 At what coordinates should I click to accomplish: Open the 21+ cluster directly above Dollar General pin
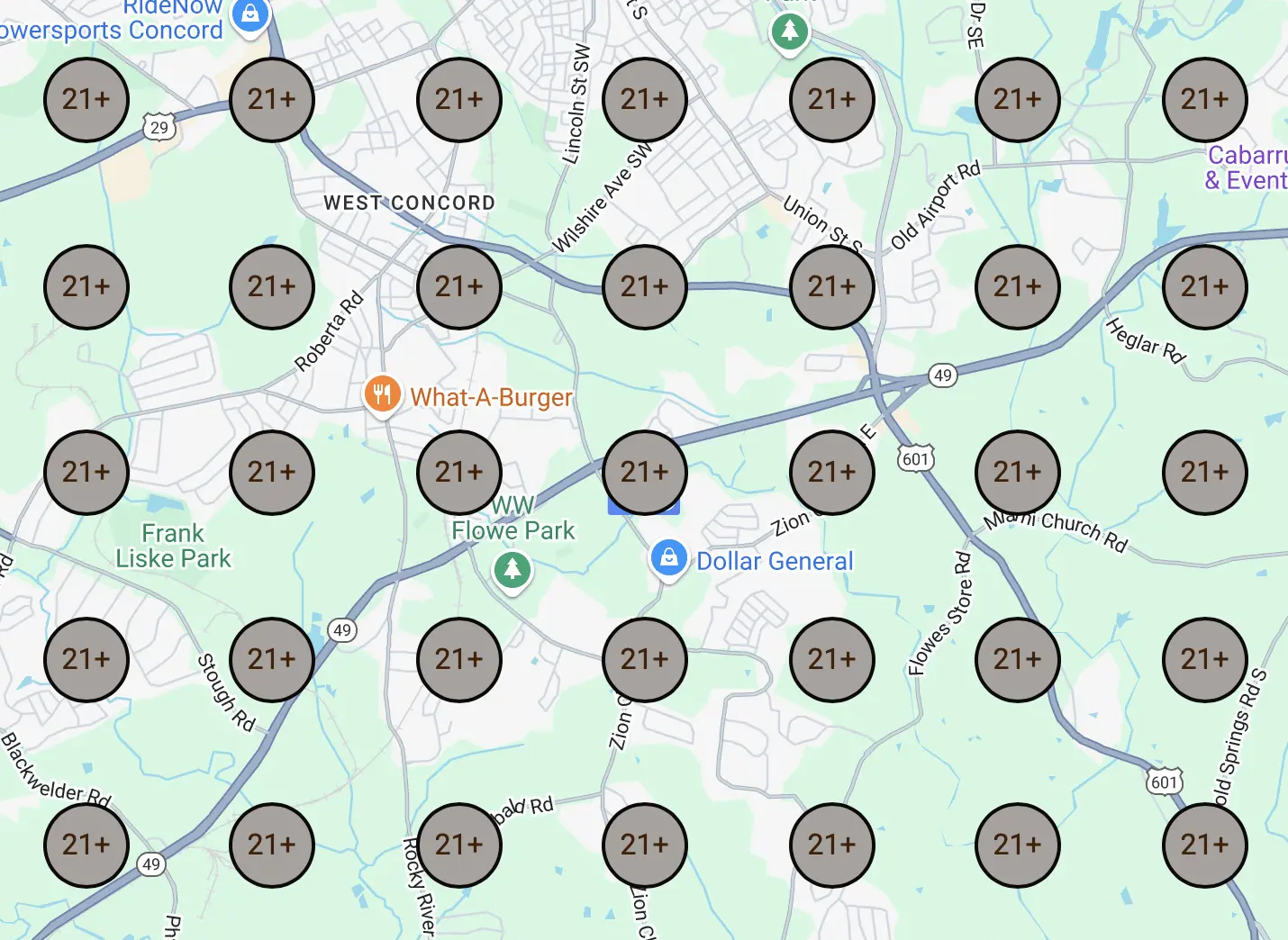coord(645,473)
